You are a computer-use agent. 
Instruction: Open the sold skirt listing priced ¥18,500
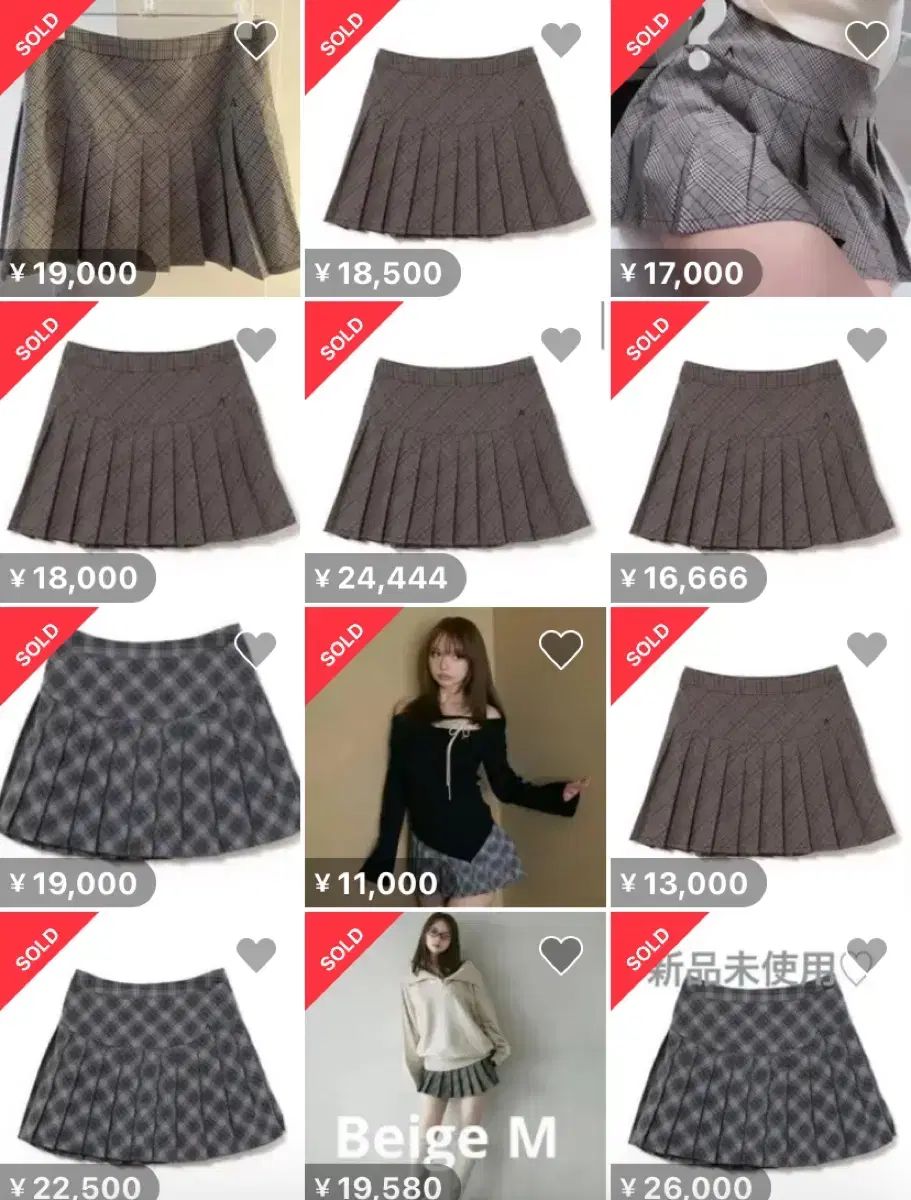click(455, 150)
